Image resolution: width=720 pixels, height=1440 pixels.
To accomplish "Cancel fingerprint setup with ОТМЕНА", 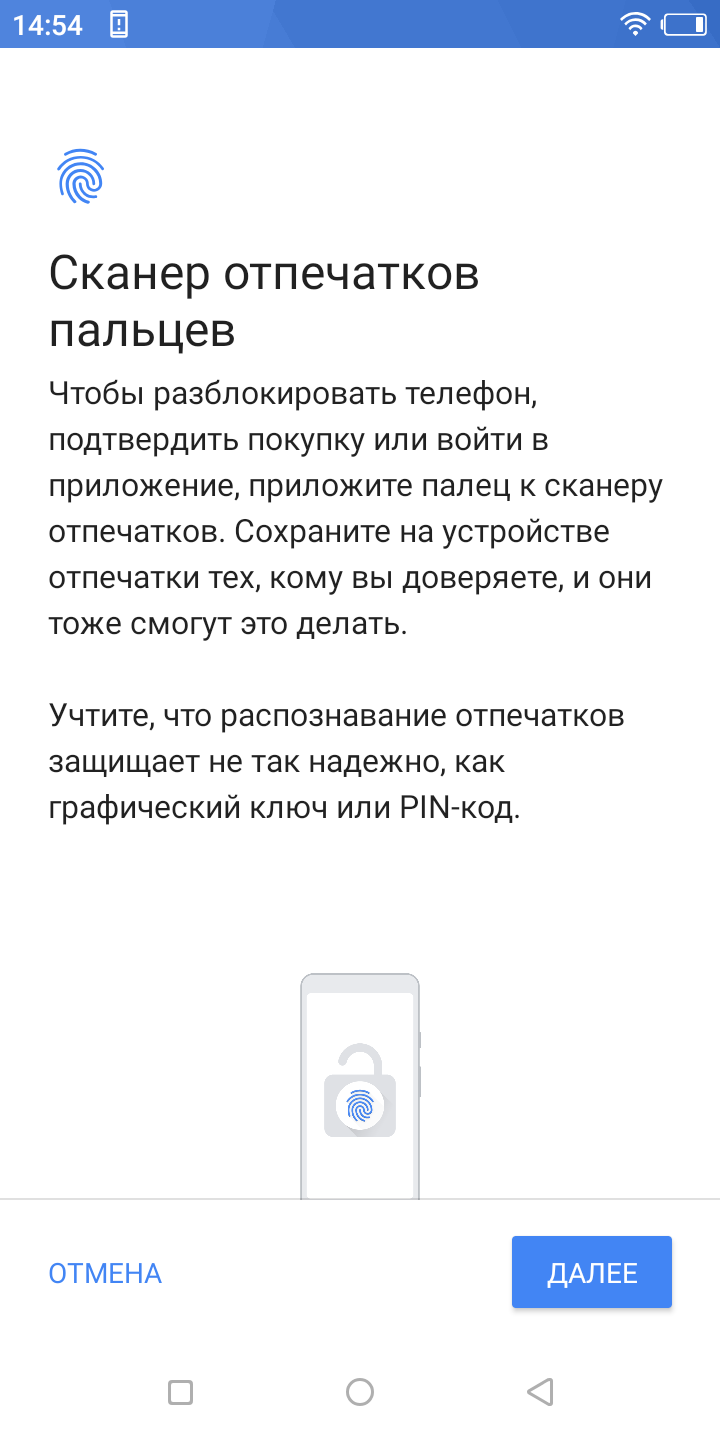I will click(105, 1273).
